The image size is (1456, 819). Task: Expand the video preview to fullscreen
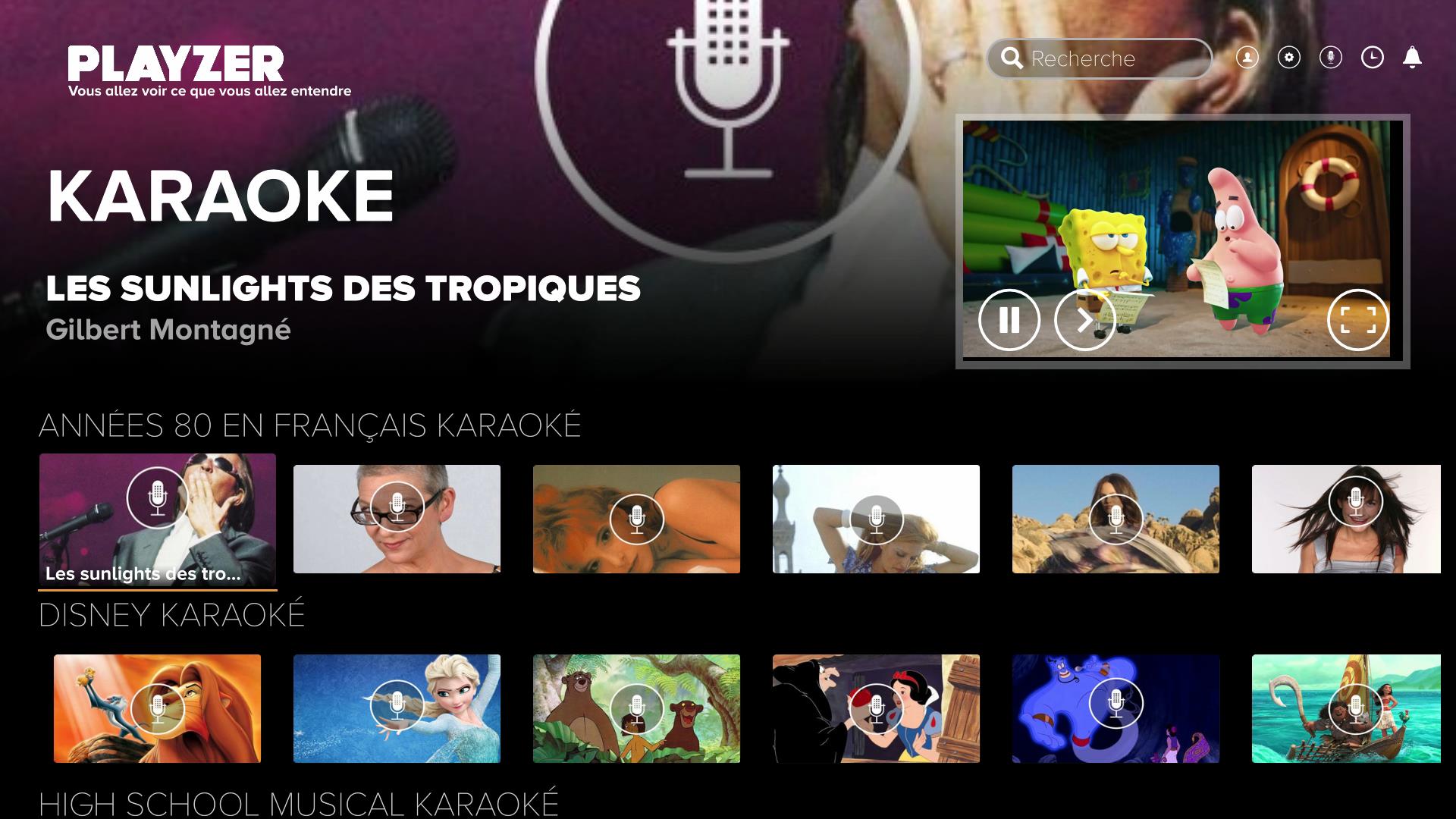(1357, 320)
